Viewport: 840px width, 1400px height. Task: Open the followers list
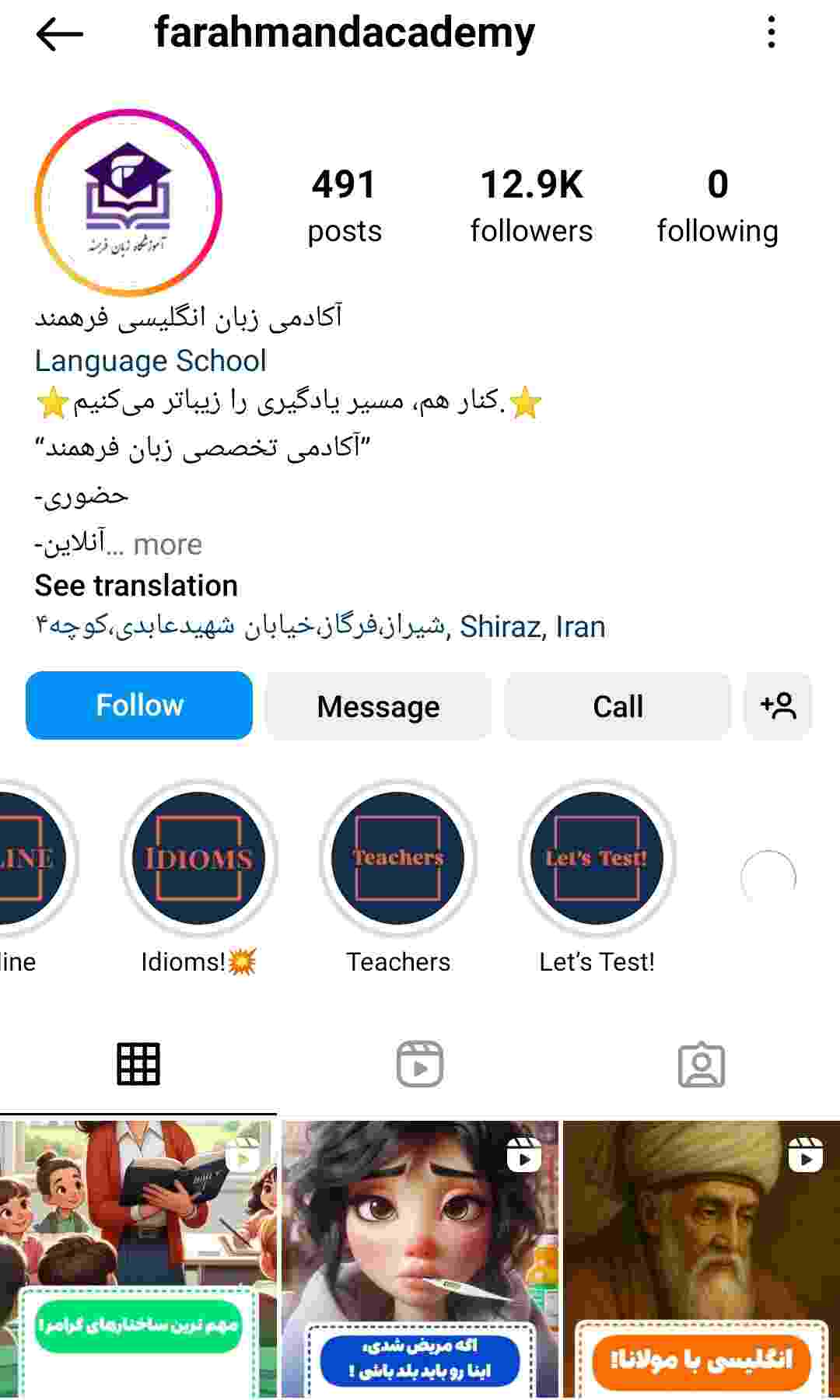click(531, 205)
